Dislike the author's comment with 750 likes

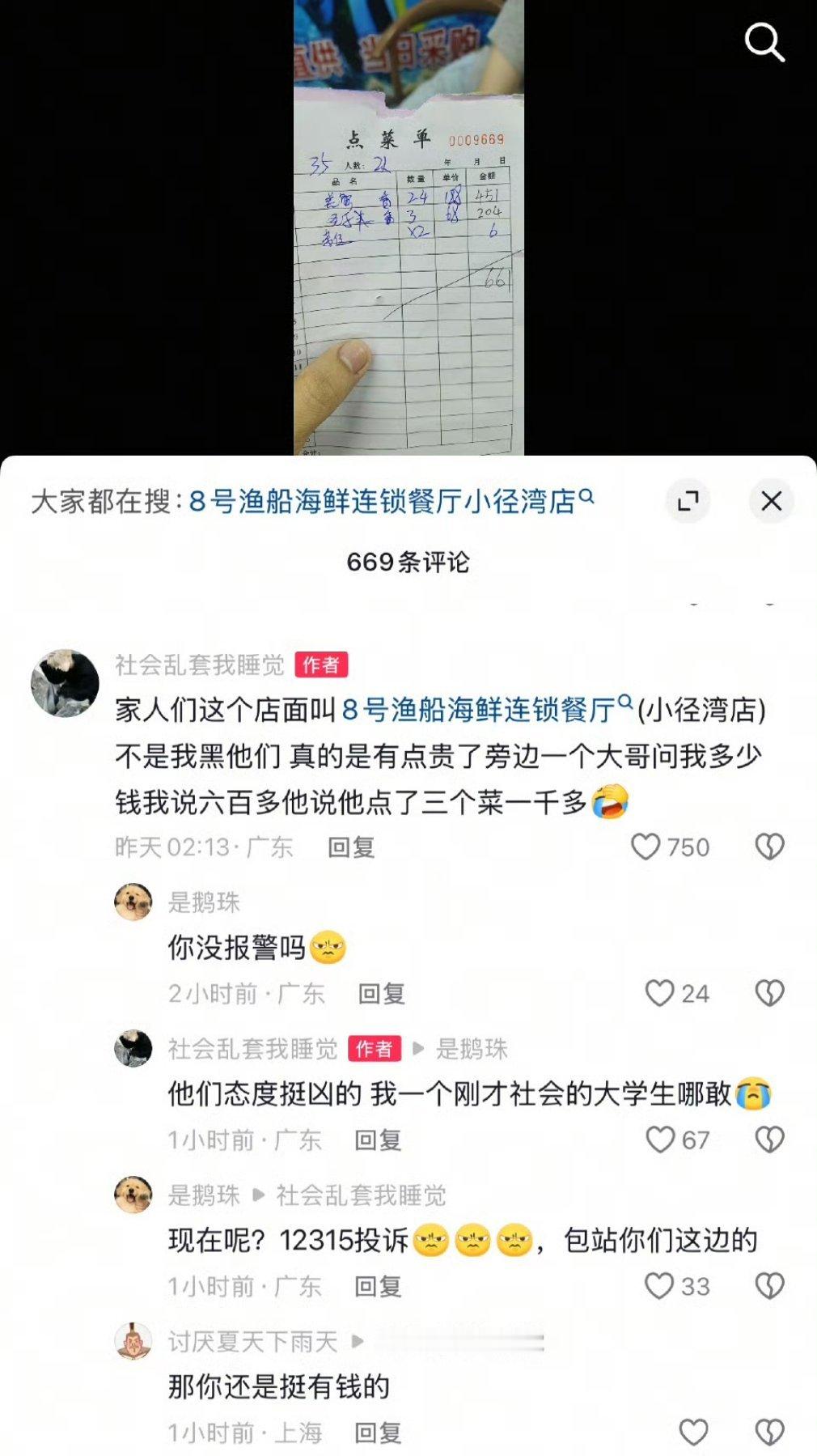coord(769,847)
